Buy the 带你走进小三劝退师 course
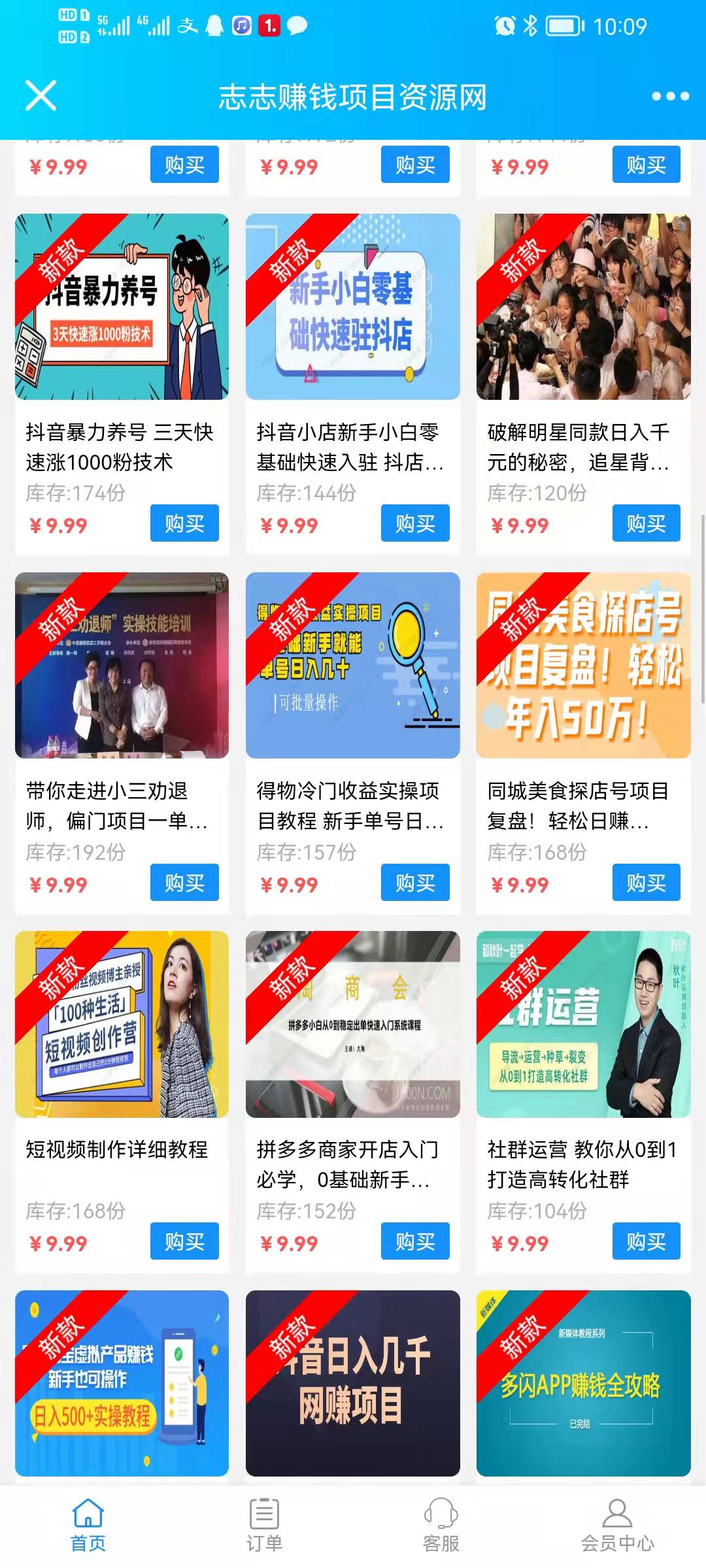 click(184, 883)
